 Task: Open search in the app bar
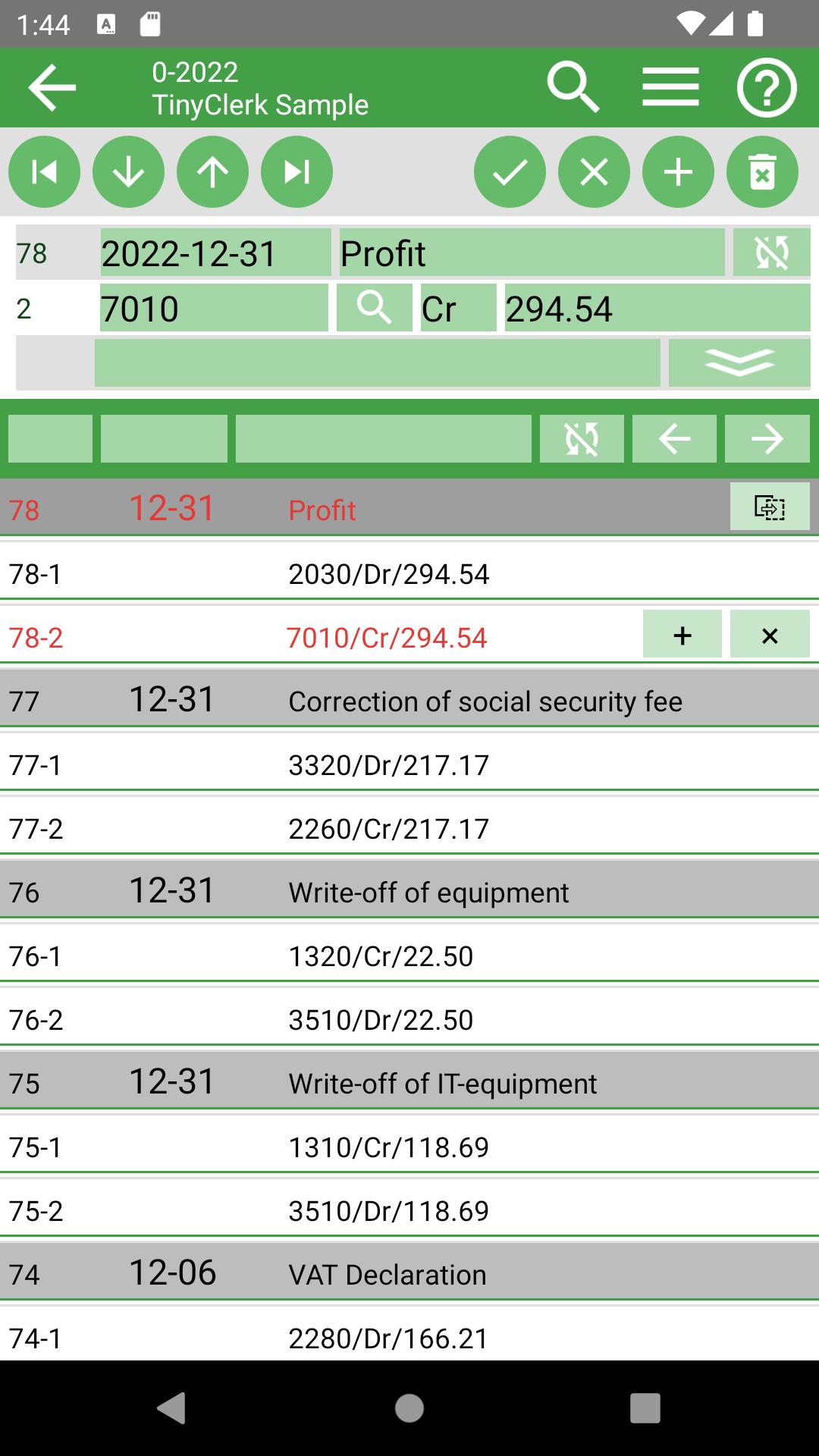(x=573, y=88)
